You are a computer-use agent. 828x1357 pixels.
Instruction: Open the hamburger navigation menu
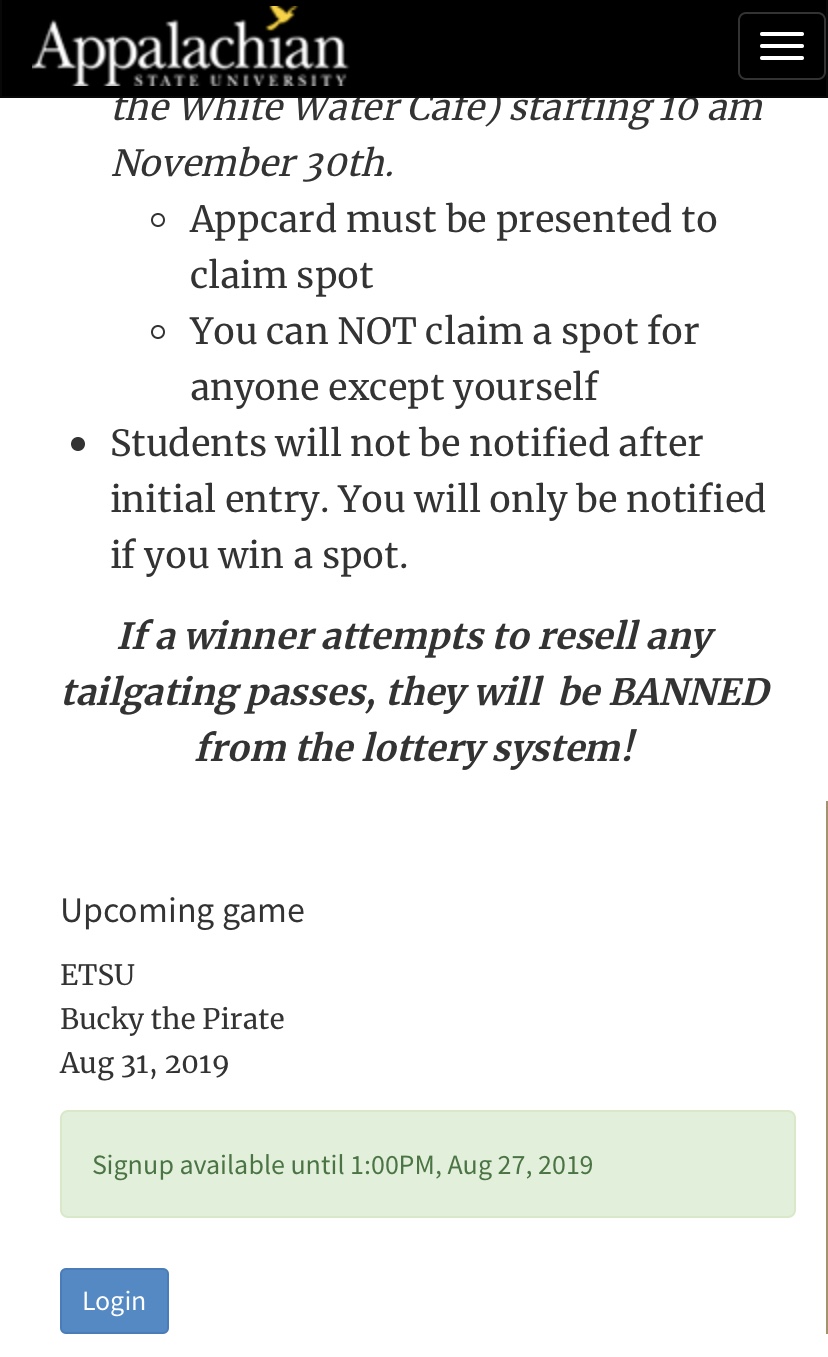[x=781, y=46]
